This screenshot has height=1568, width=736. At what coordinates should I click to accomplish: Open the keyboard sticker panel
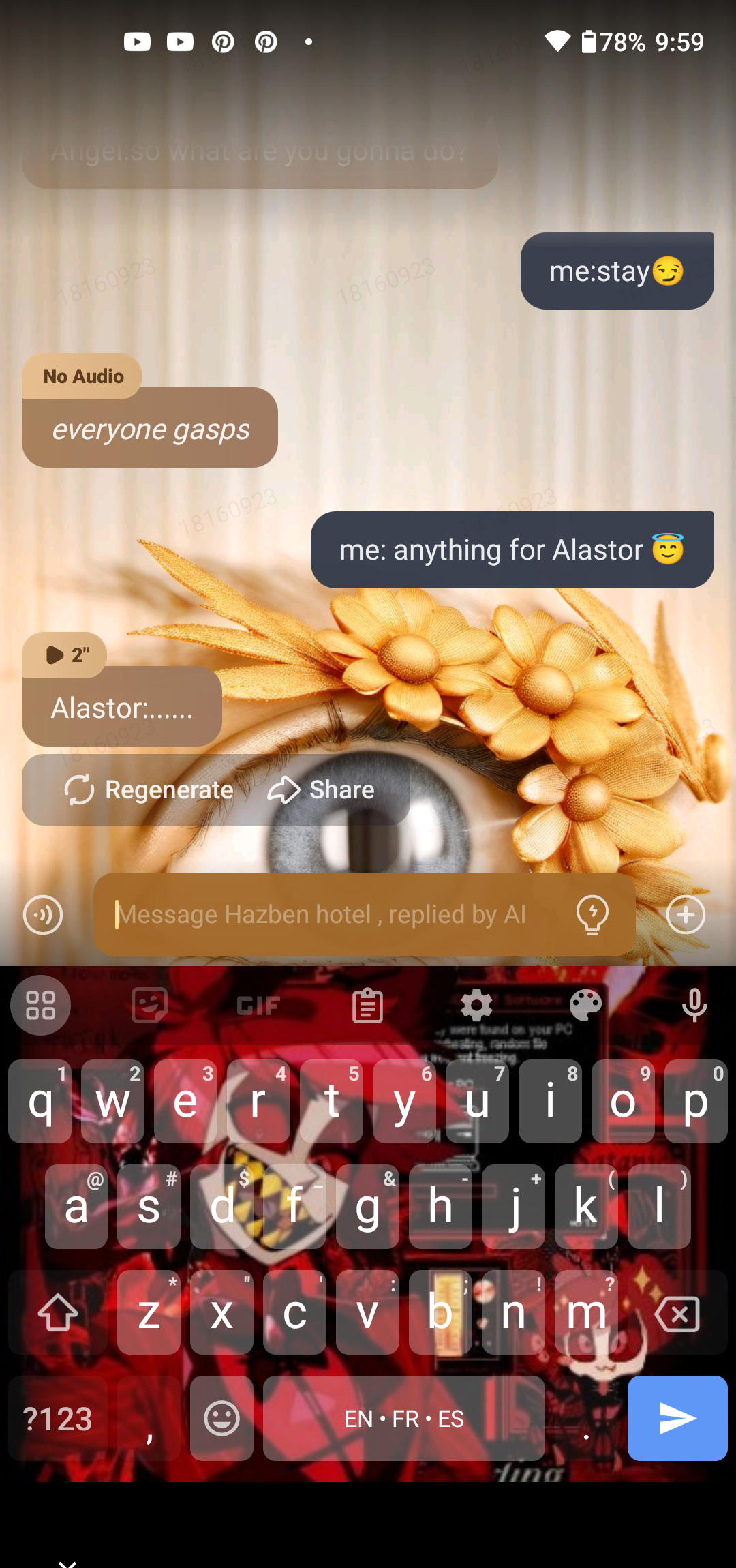(x=149, y=1006)
